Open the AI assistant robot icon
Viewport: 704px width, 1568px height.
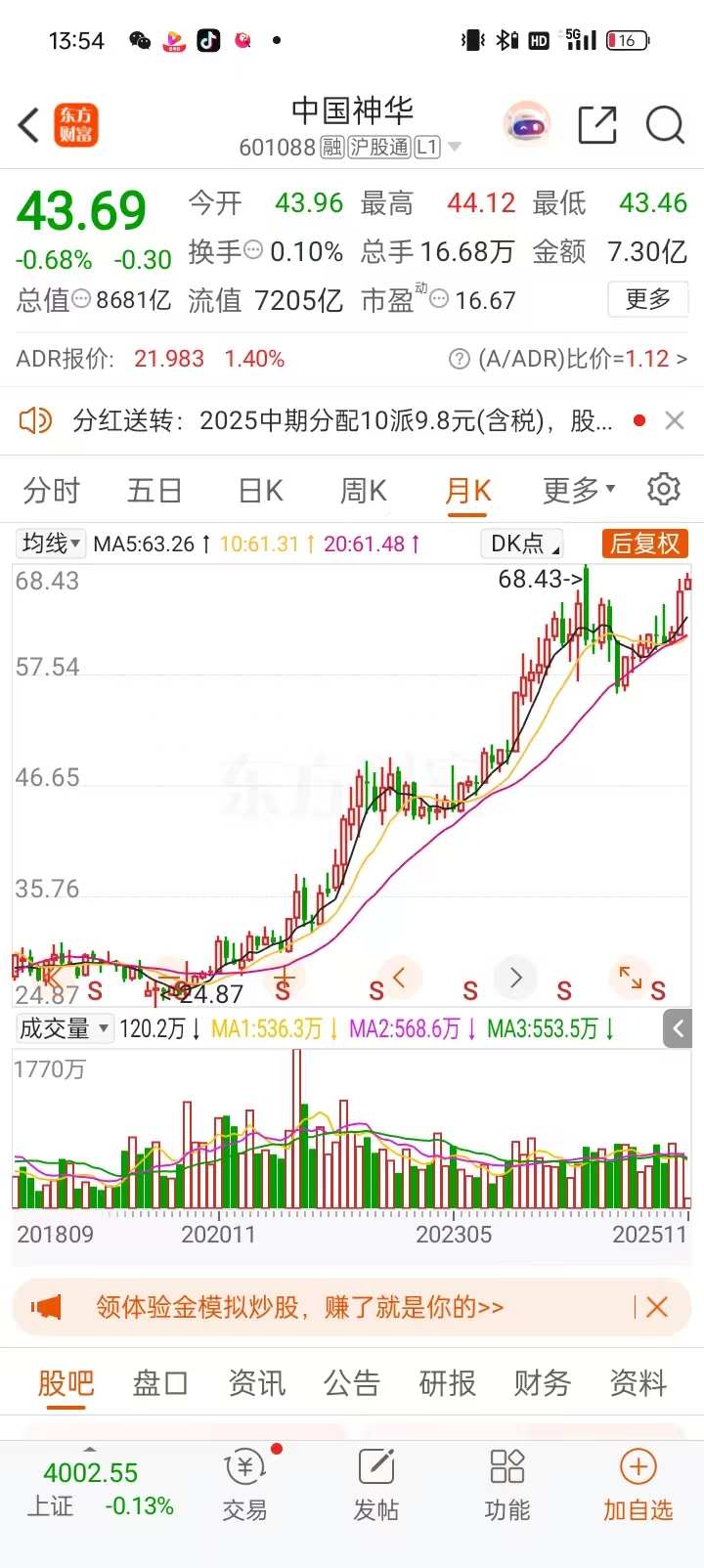527,125
